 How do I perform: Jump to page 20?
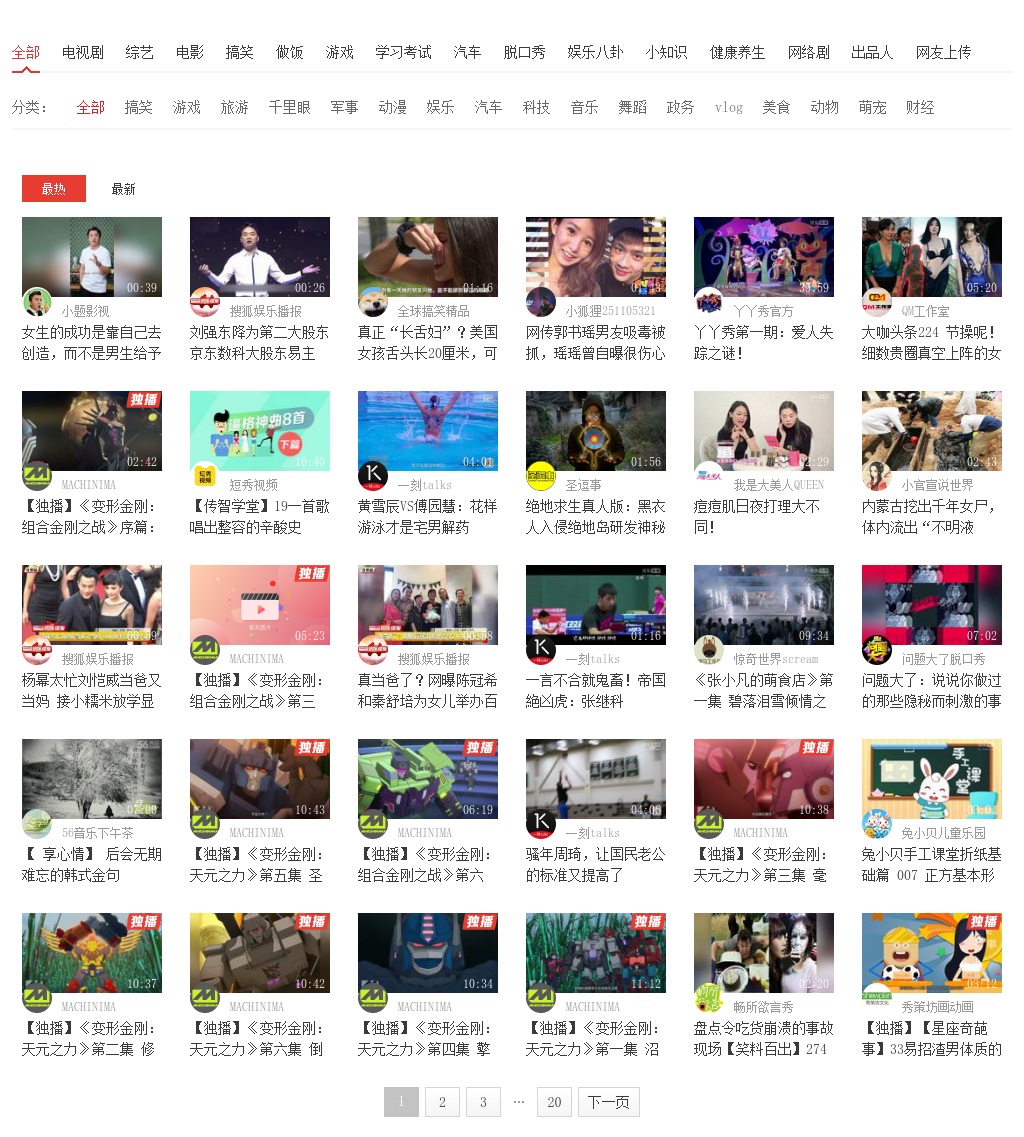[x=554, y=1102]
